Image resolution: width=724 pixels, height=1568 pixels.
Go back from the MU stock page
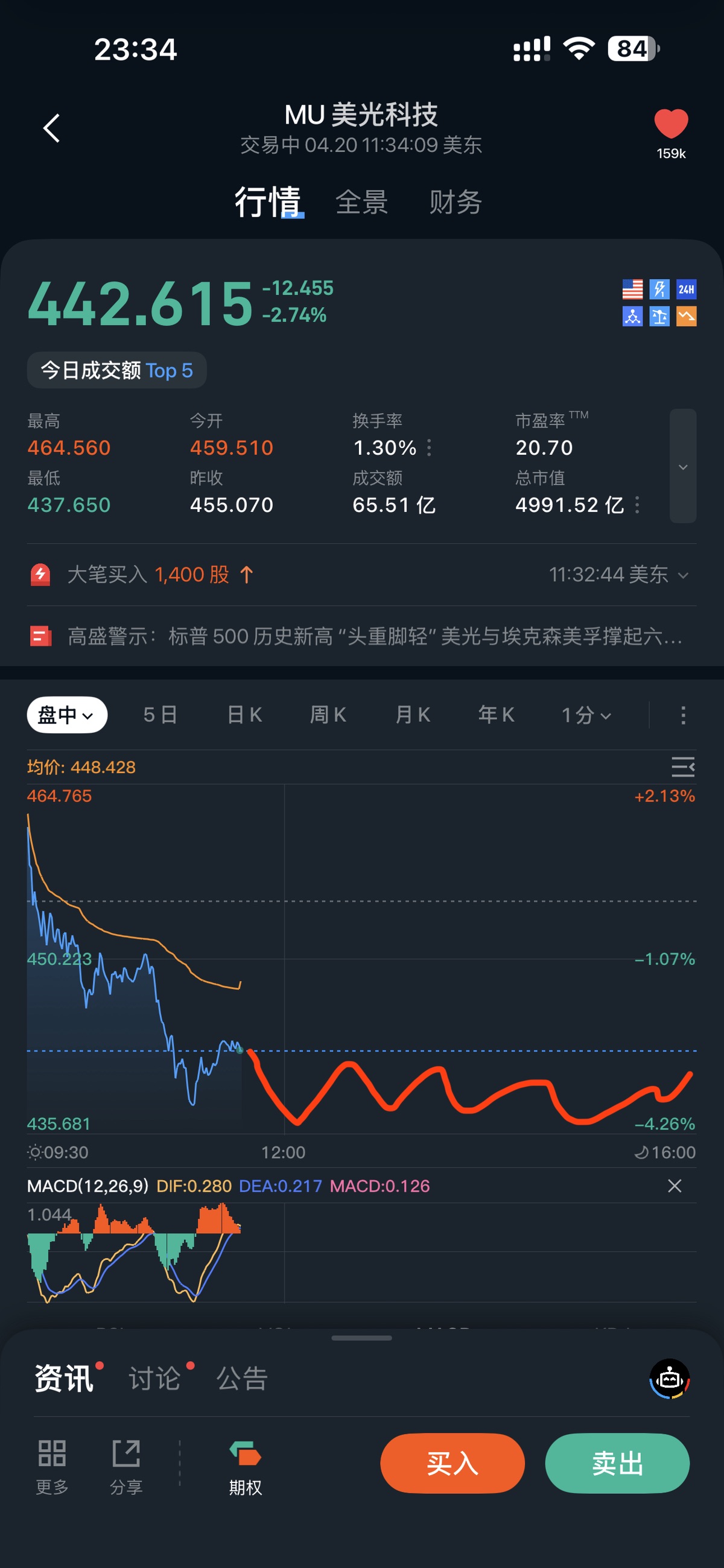(x=52, y=128)
